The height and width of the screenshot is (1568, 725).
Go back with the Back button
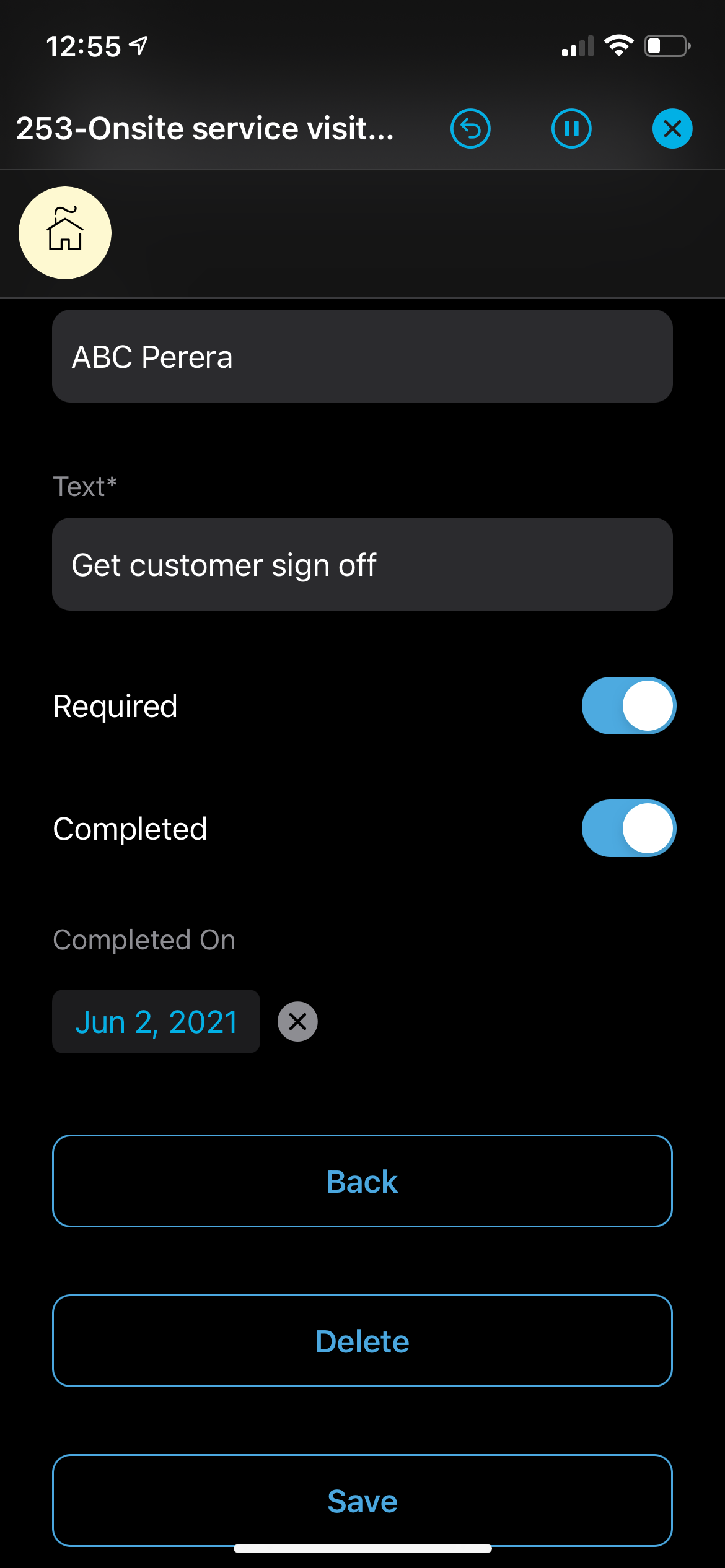coord(362,1181)
